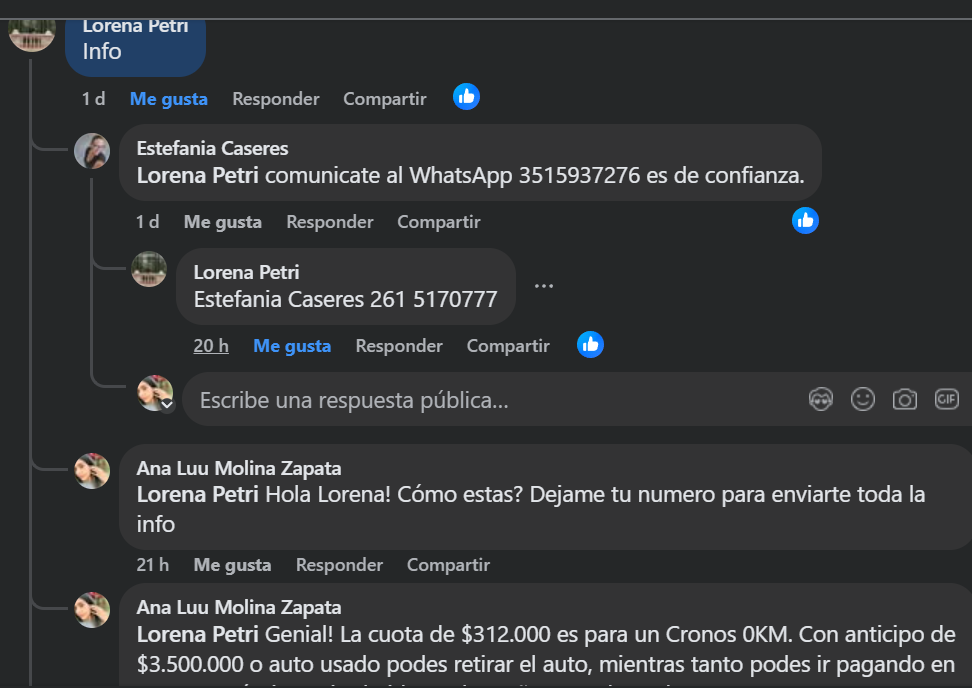Like Estefania Caseres' WhatsApp comment

[x=222, y=222]
